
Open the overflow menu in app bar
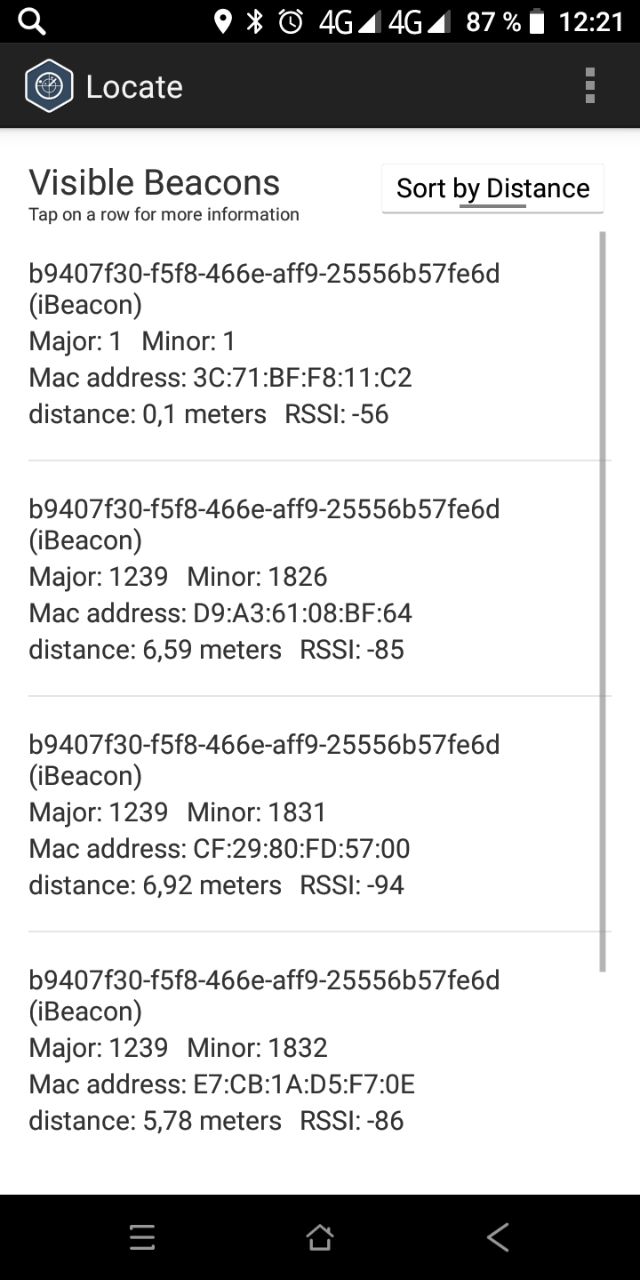590,86
